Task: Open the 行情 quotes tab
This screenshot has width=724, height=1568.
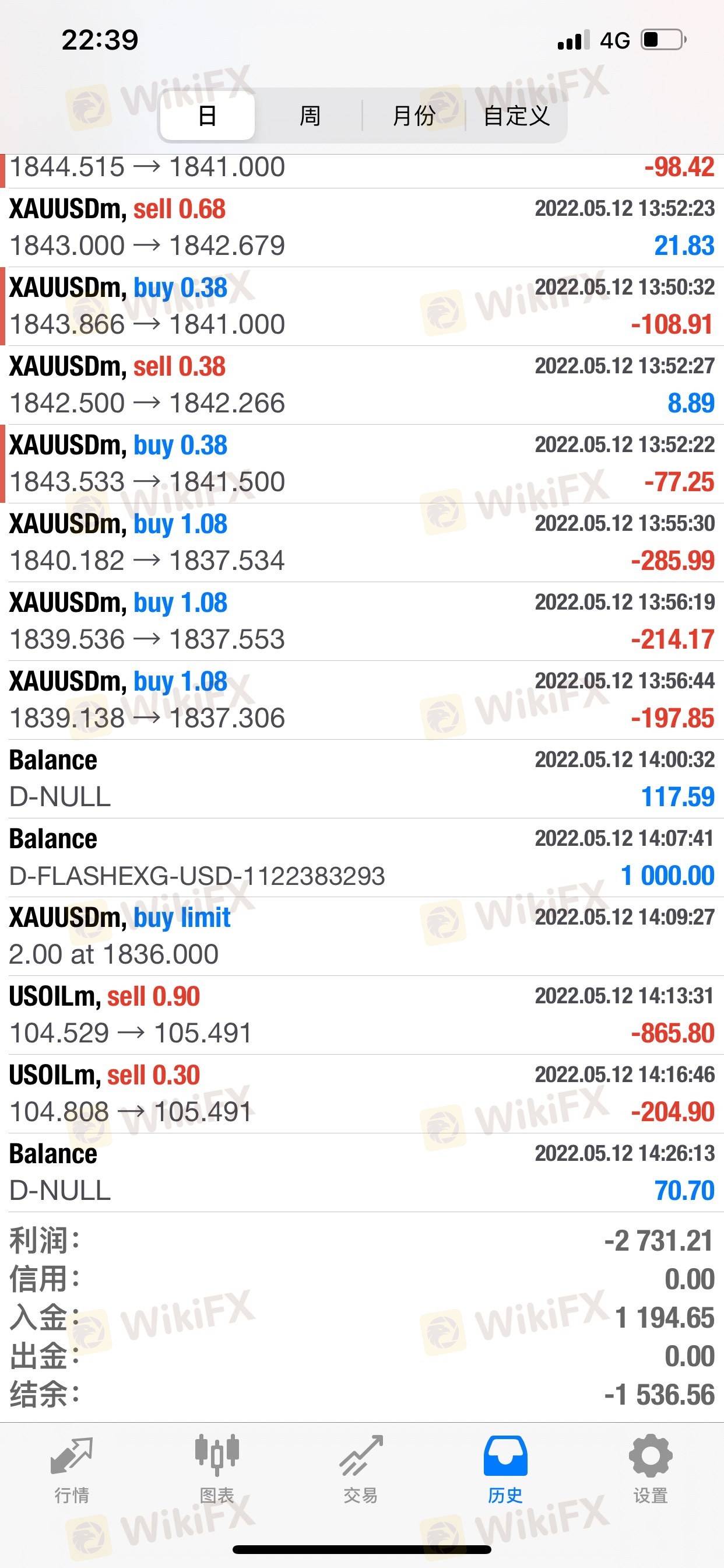Action: point(72,1468)
